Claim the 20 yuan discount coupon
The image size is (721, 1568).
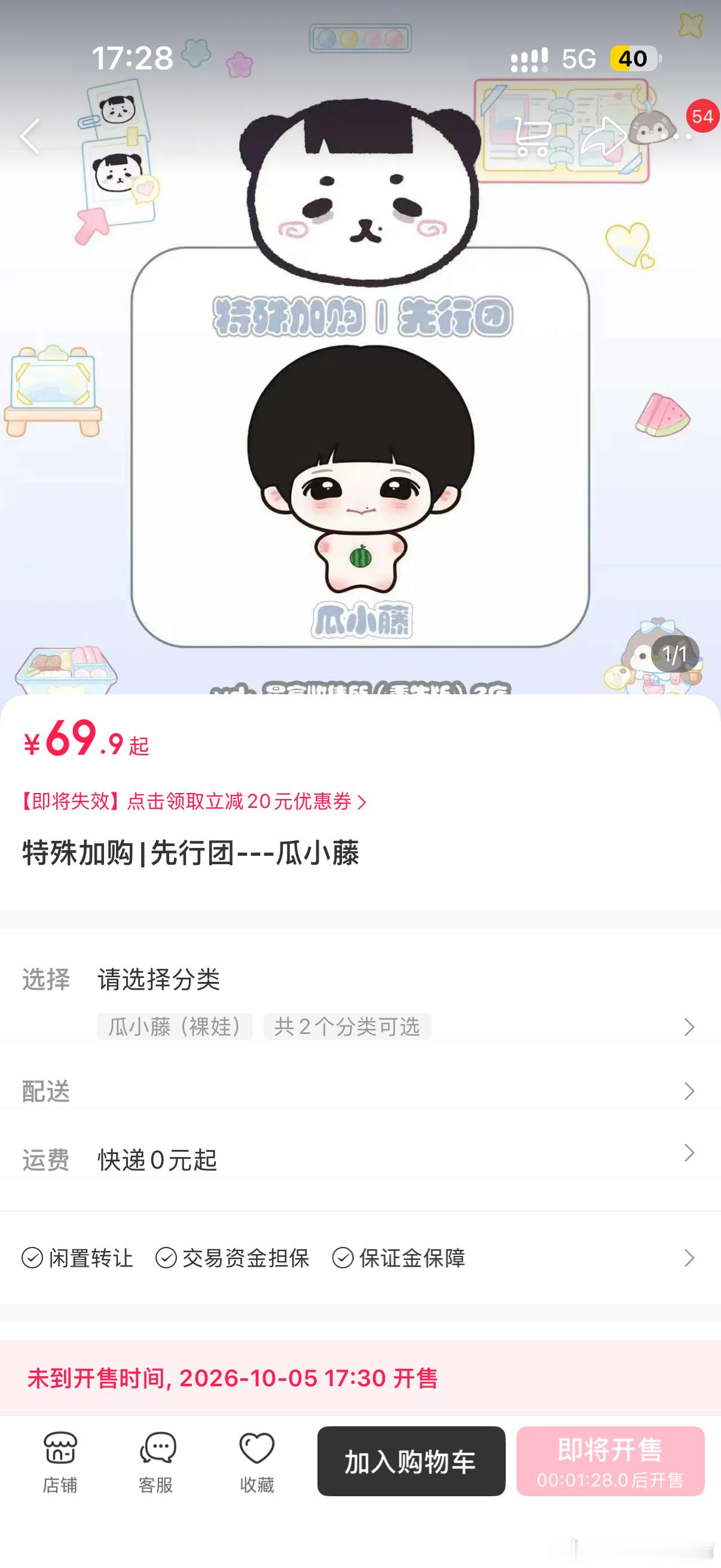194,801
